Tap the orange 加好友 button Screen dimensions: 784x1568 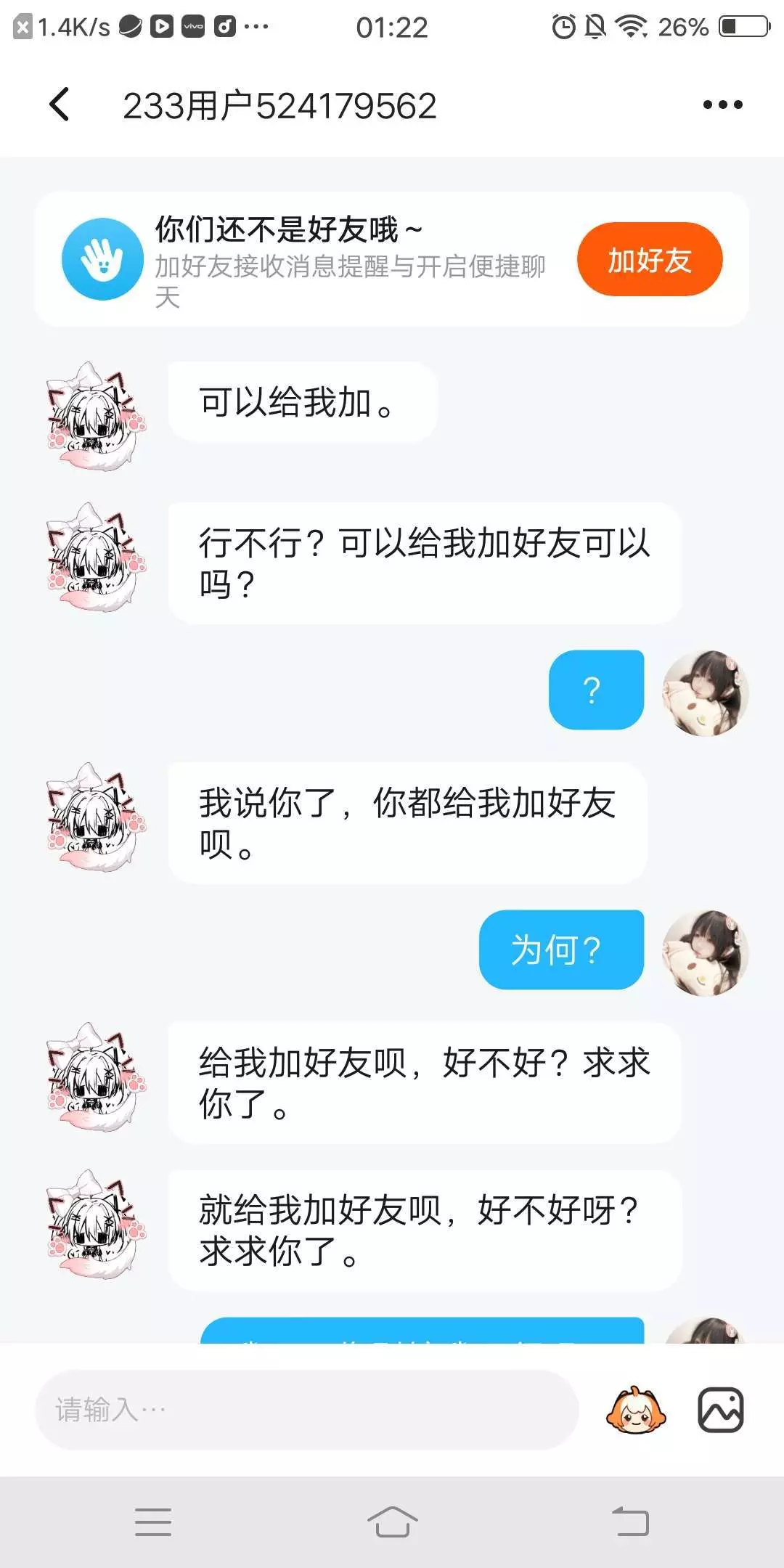point(650,259)
